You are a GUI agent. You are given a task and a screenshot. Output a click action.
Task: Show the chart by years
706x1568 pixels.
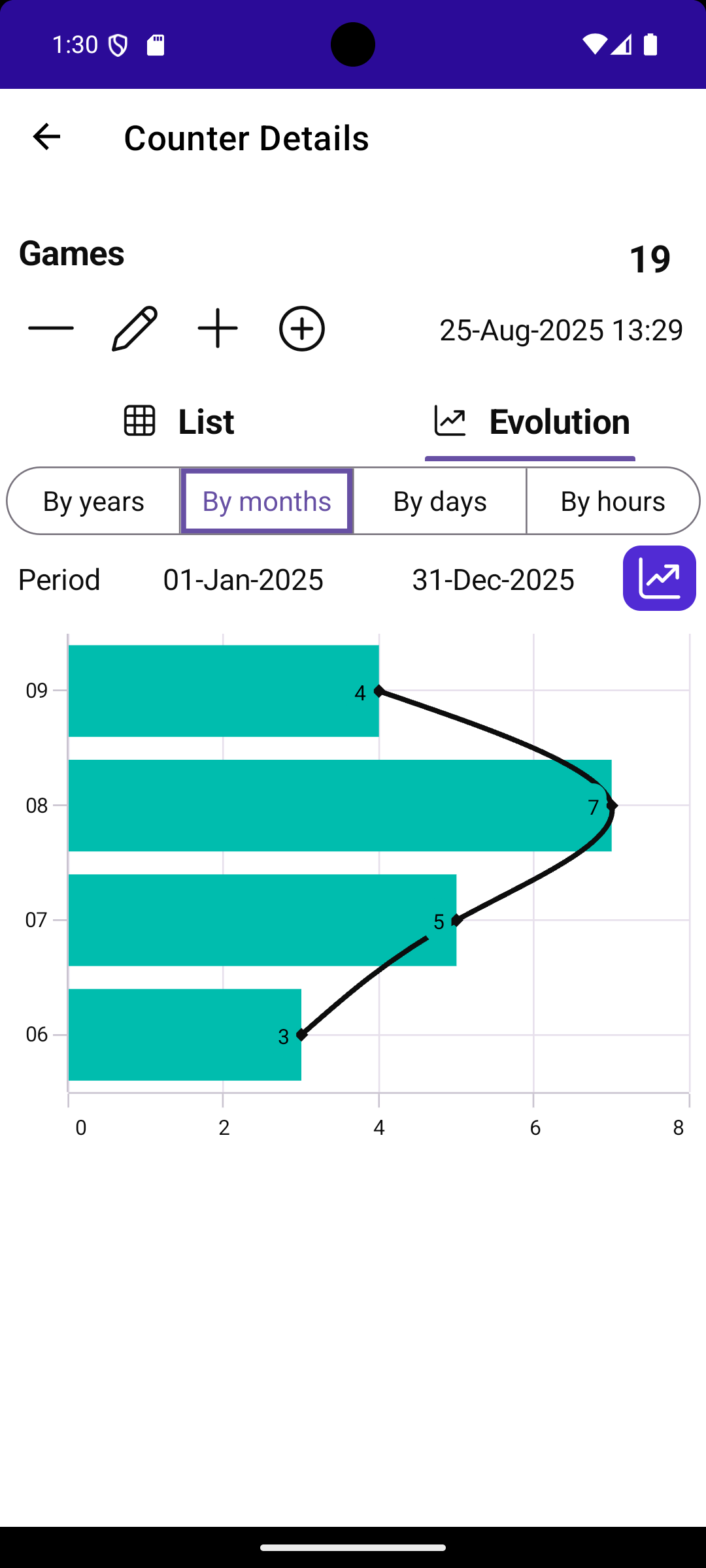[x=93, y=501]
